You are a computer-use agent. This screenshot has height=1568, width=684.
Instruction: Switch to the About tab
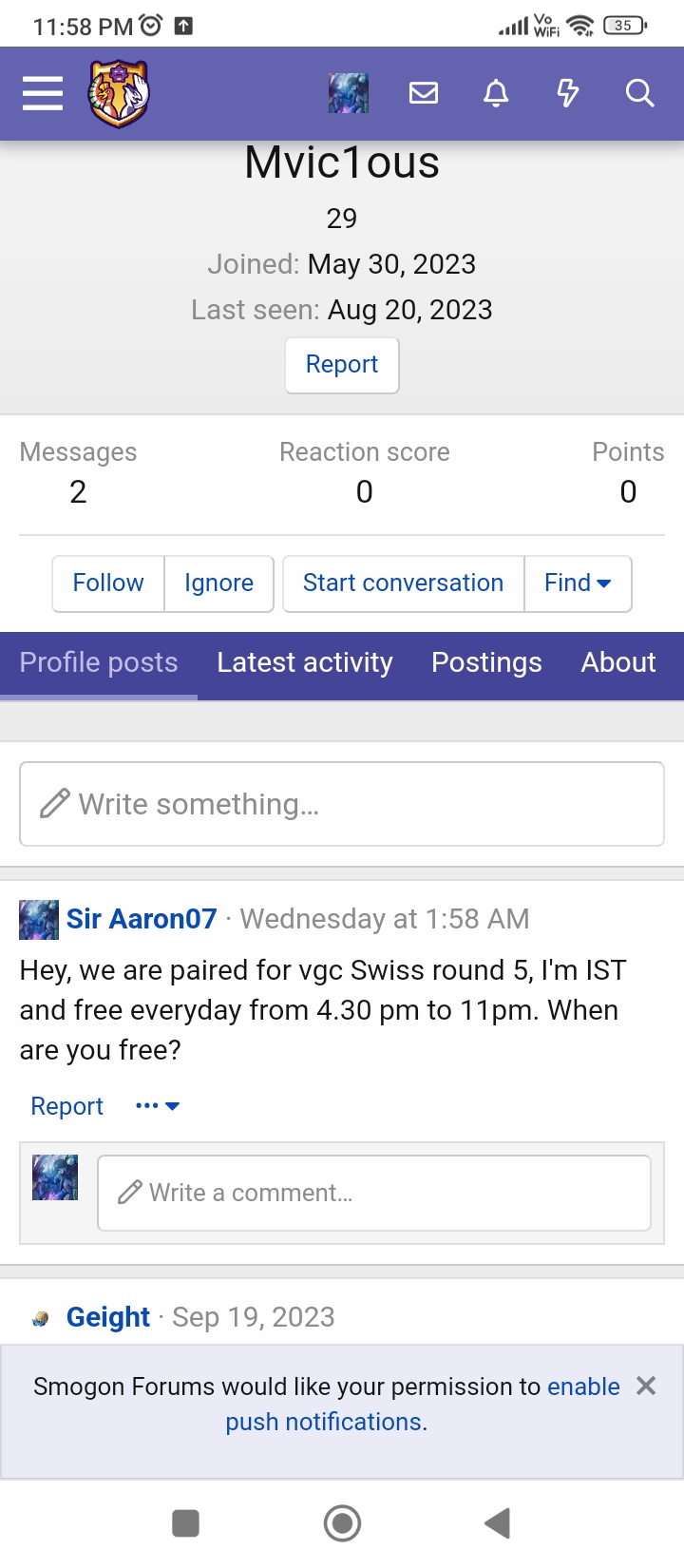pos(618,663)
